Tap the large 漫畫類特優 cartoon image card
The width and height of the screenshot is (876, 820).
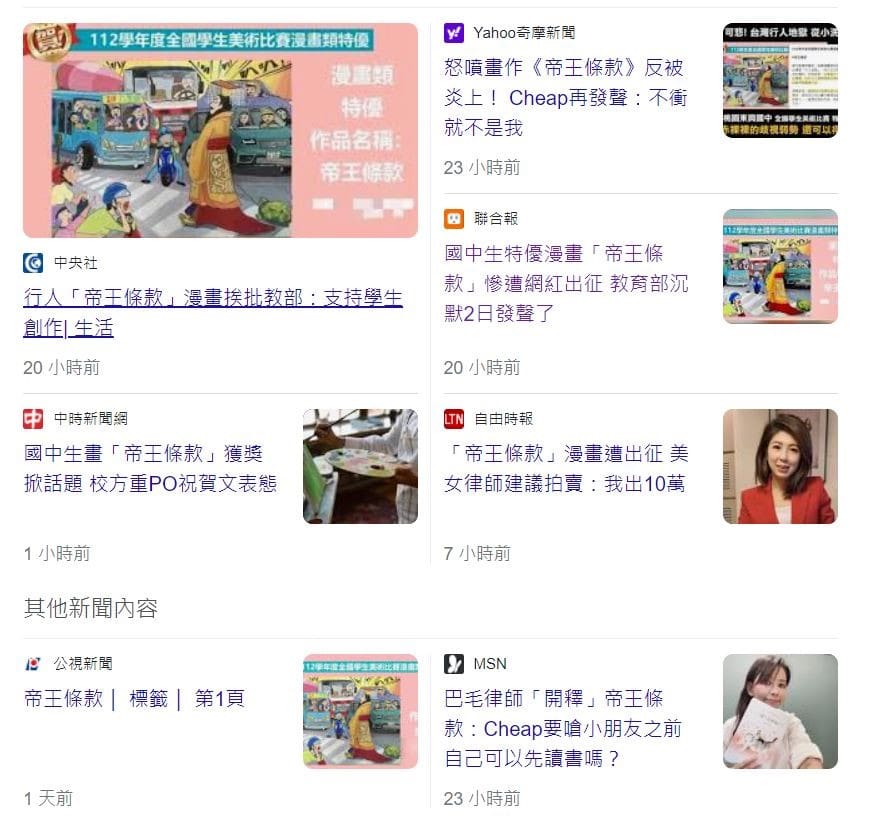[x=220, y=130]
